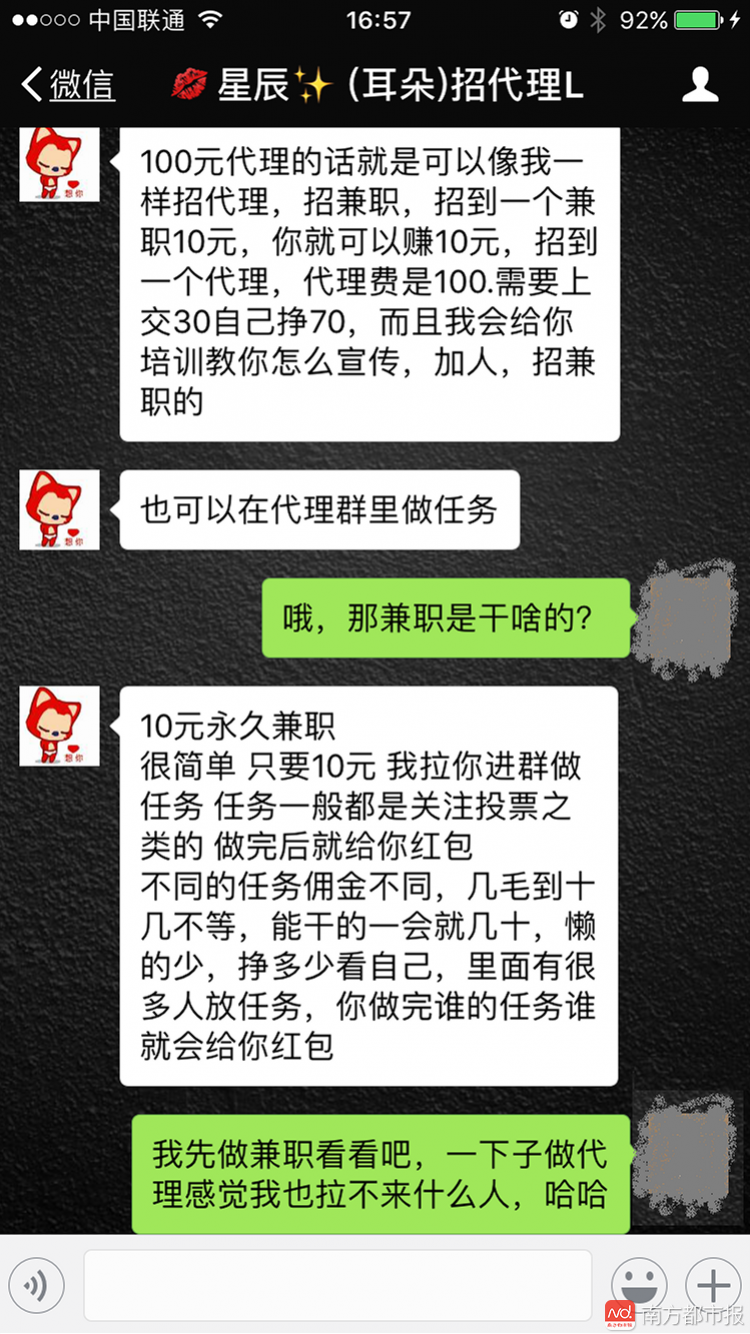
Task: Open sender's avatar beside 也可以在代理群里做任务
Action: 59,510
